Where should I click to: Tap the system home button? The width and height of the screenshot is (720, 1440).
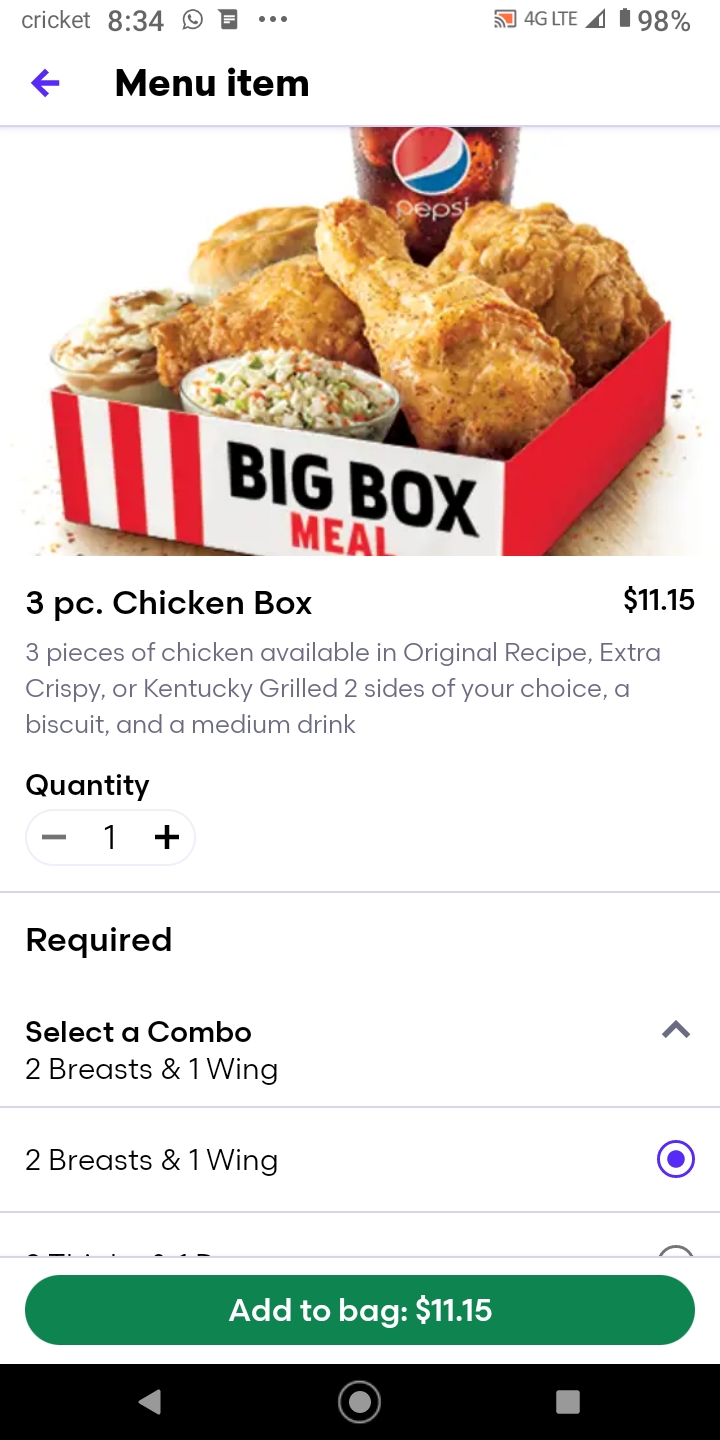360,1402
